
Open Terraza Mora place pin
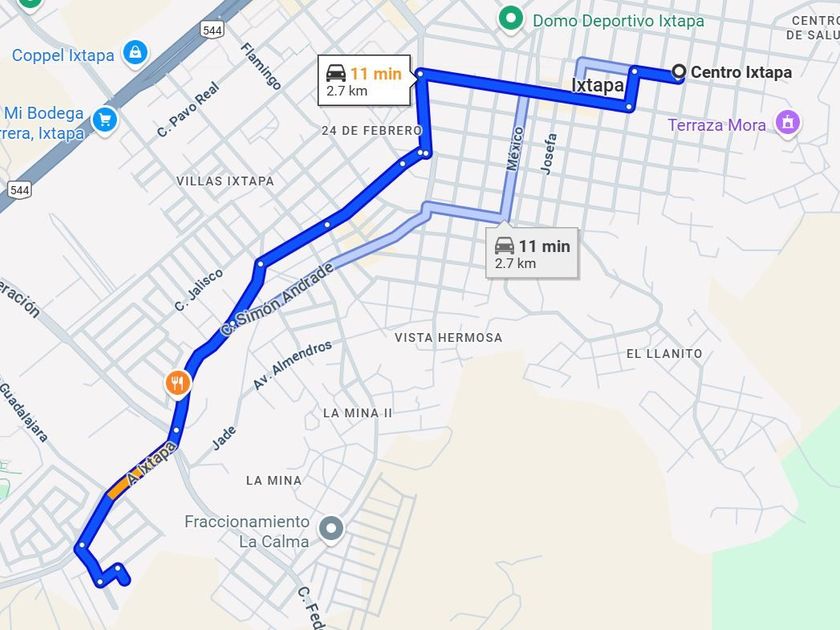tap(788, 123)
